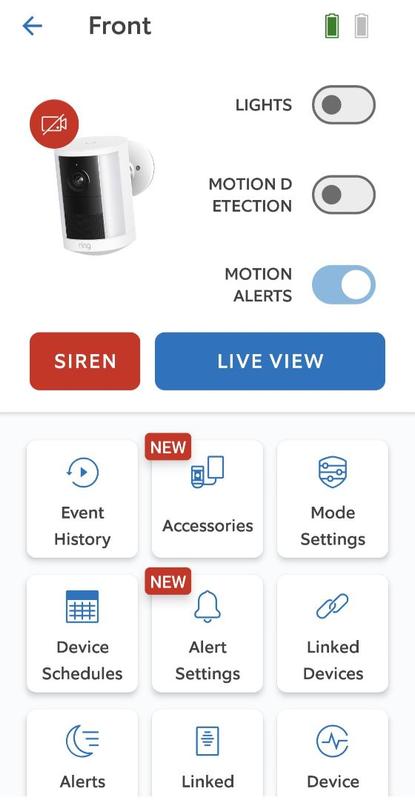Turn on the Lights switch
Screen dimensions: 415x800
click(x=344, y=105)
